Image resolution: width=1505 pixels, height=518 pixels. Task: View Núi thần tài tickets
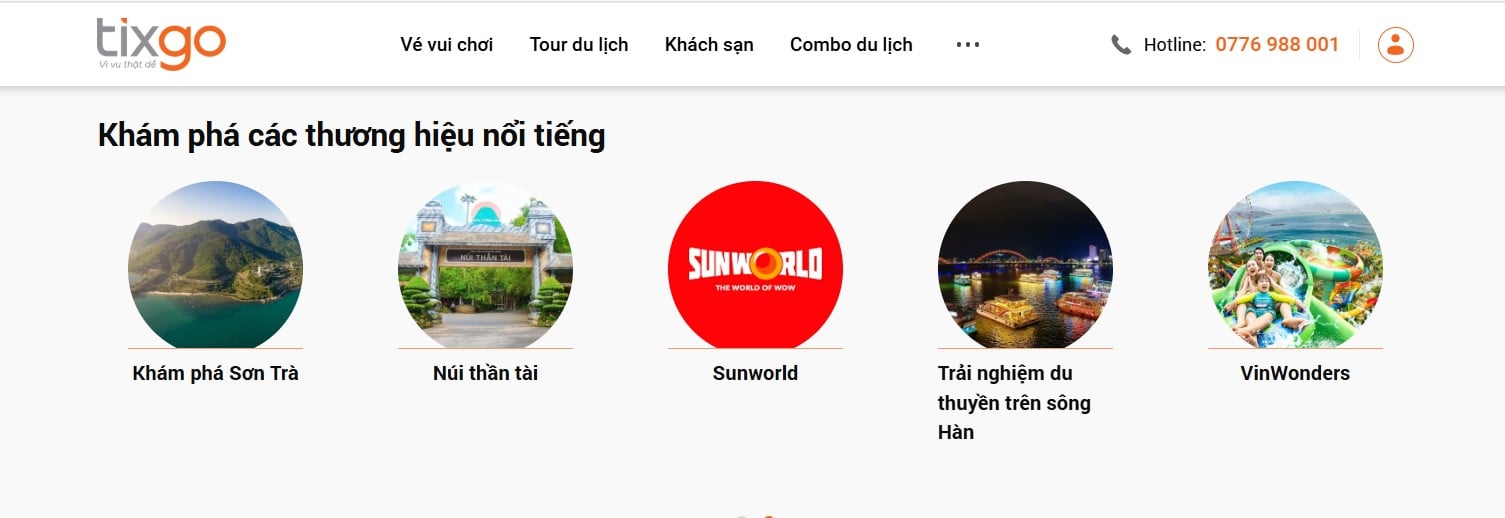[x=485, y=266]
